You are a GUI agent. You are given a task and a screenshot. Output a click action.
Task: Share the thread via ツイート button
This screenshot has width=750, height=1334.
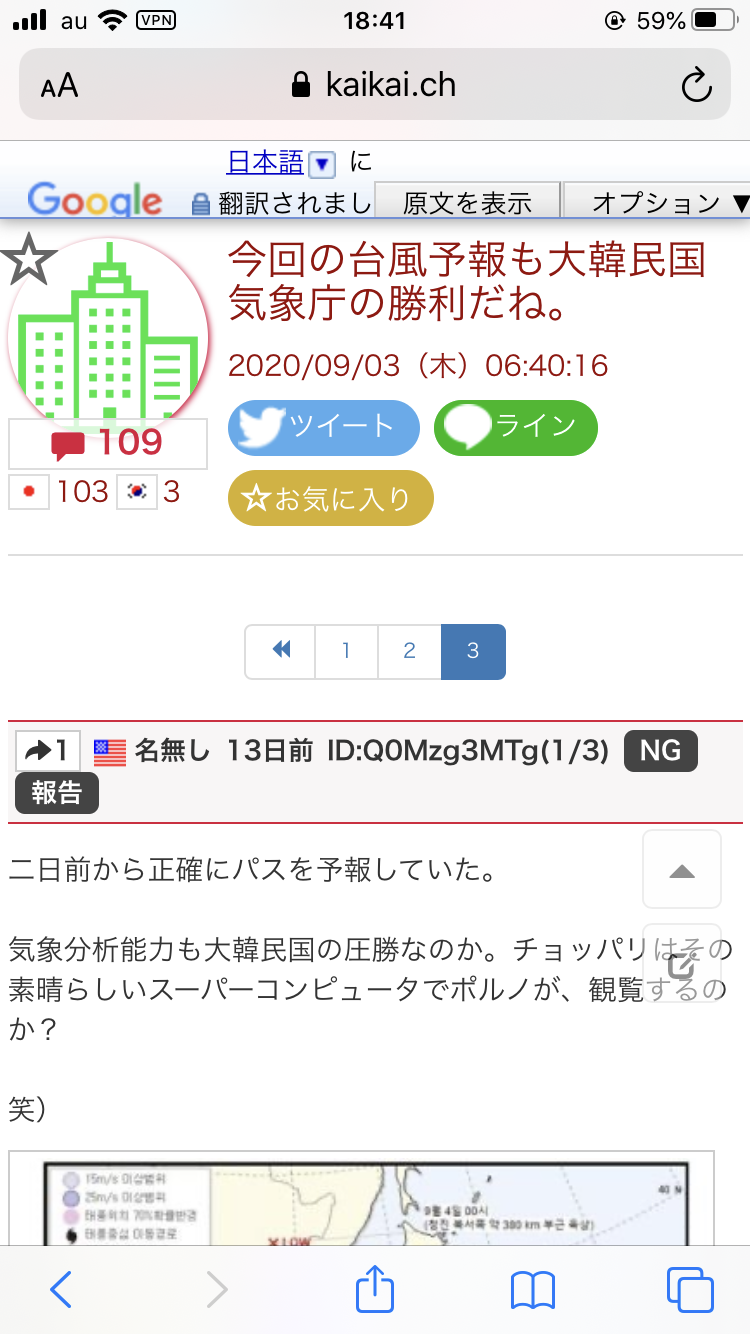(324, 427)
